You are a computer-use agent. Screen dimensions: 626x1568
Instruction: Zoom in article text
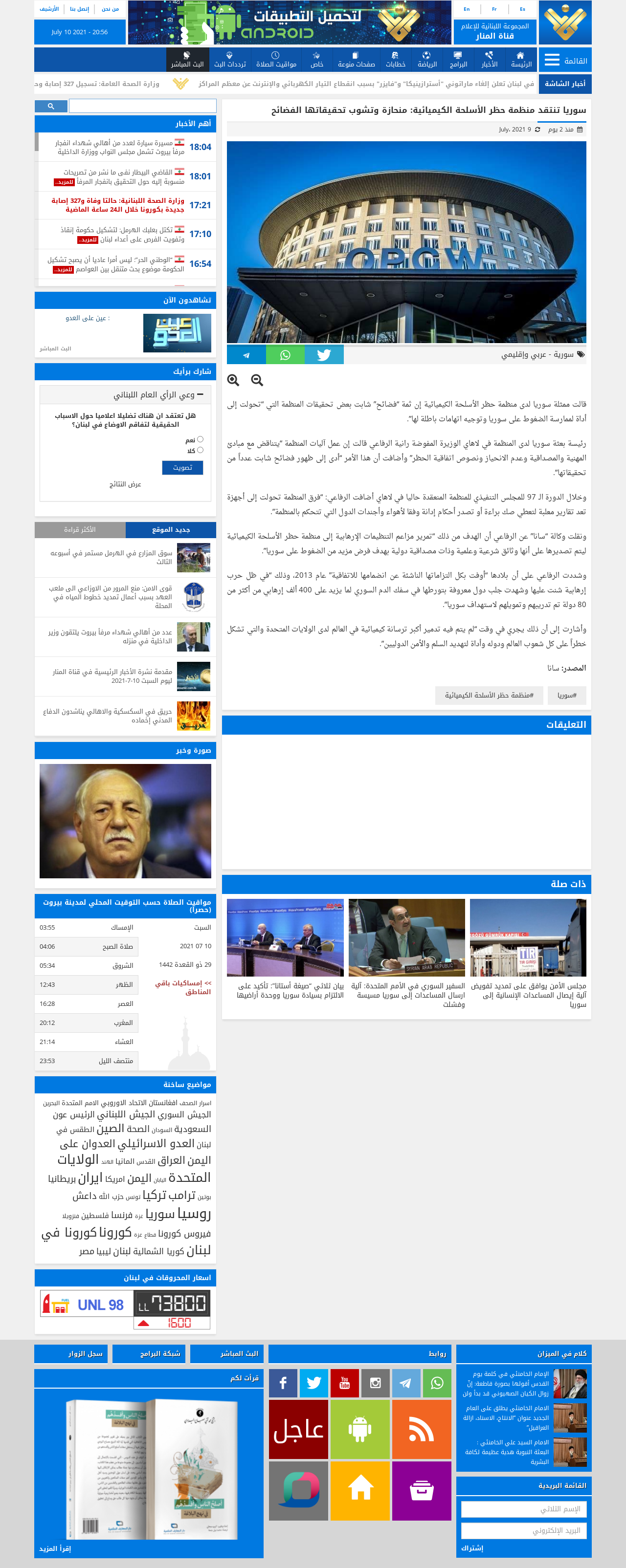(233, 380)
